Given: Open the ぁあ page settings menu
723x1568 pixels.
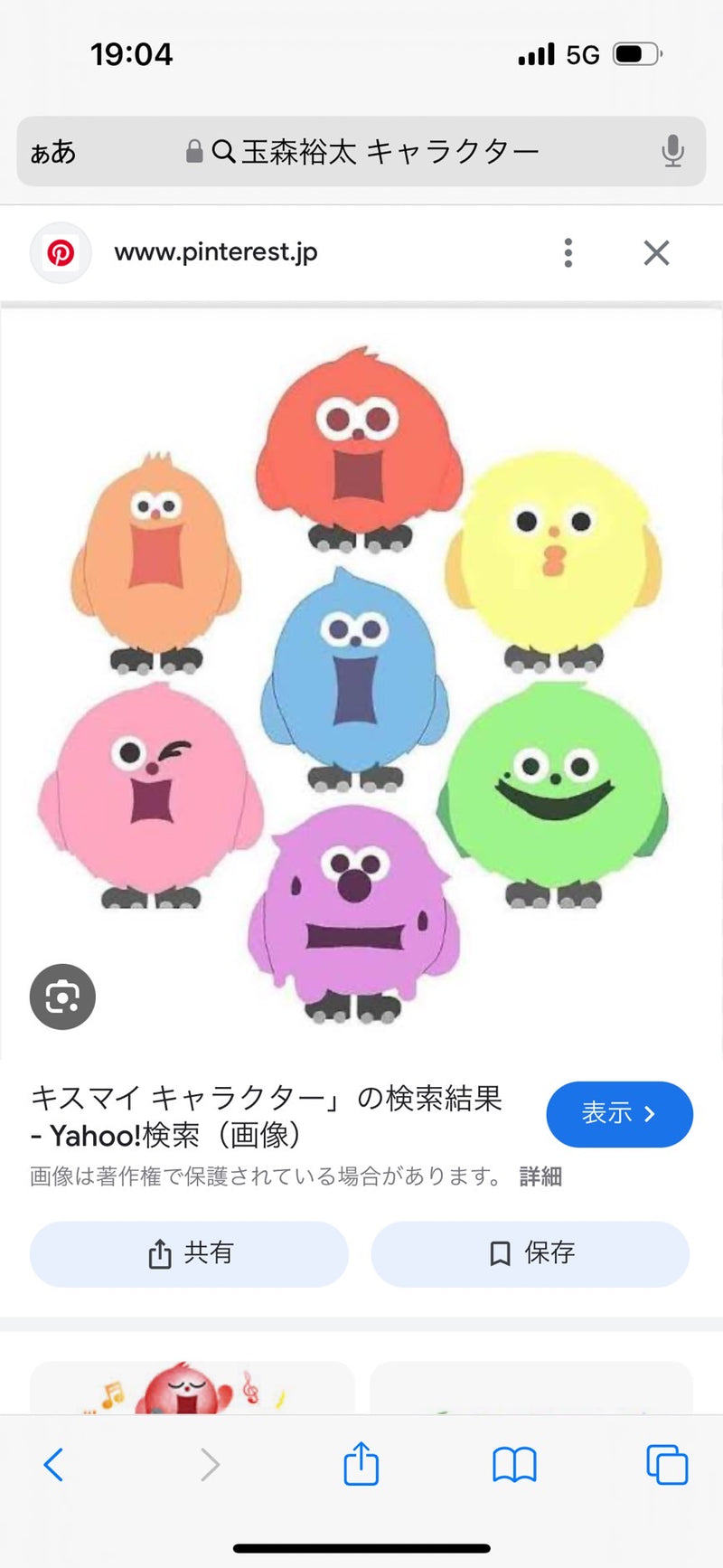Looking at the screenshot, I should click(52, 152).
